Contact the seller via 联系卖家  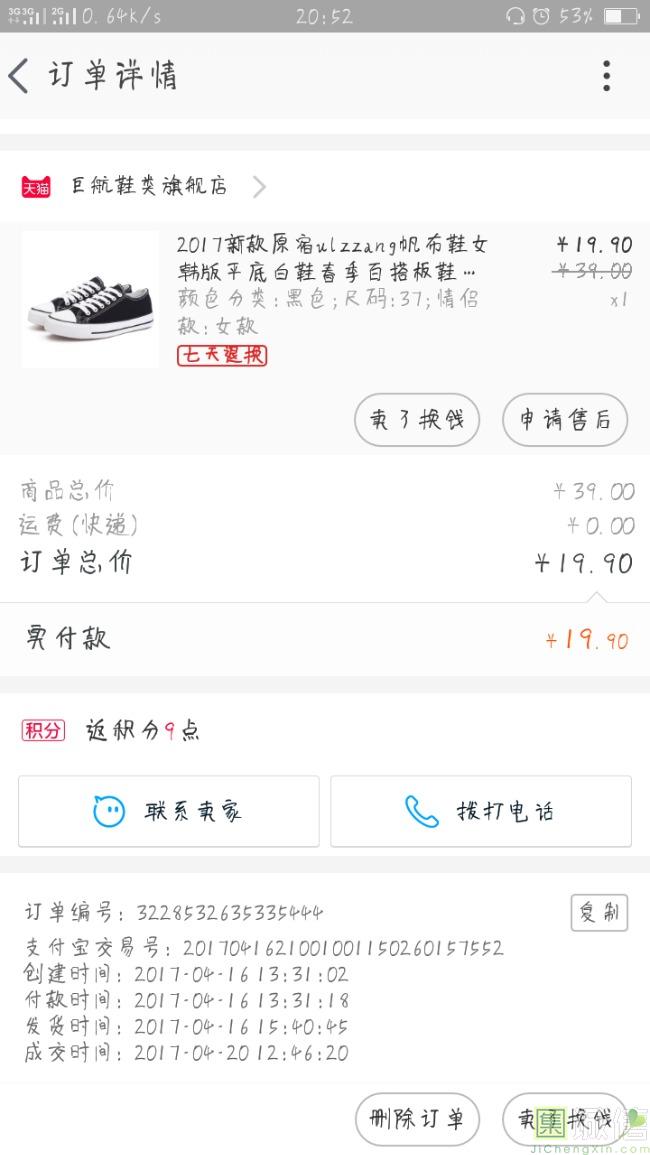(169, 811)
